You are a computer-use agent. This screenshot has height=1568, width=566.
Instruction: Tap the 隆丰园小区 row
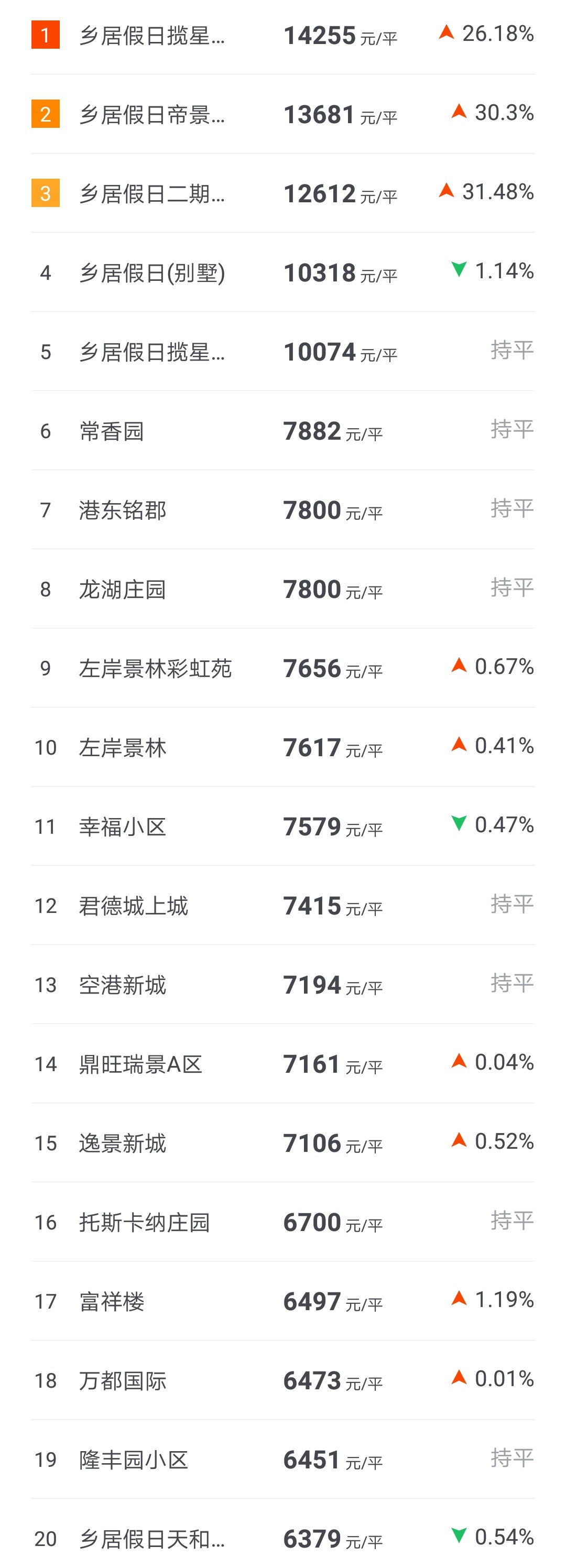(133, 1460)
